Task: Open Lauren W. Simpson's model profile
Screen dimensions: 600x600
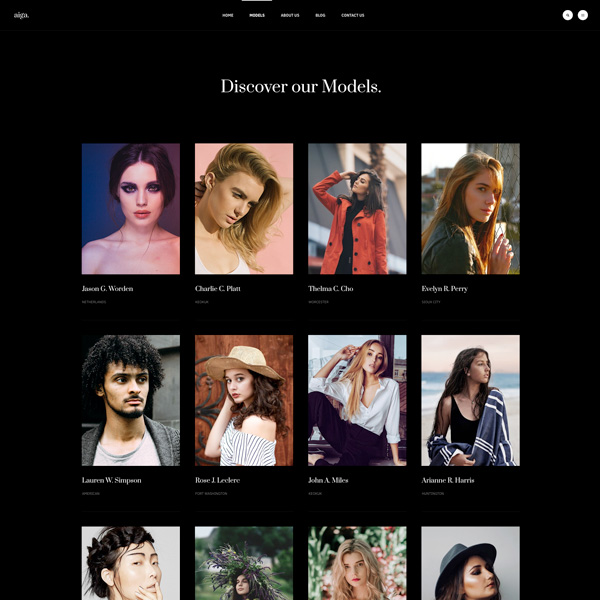Action: [x=131, y=400]
